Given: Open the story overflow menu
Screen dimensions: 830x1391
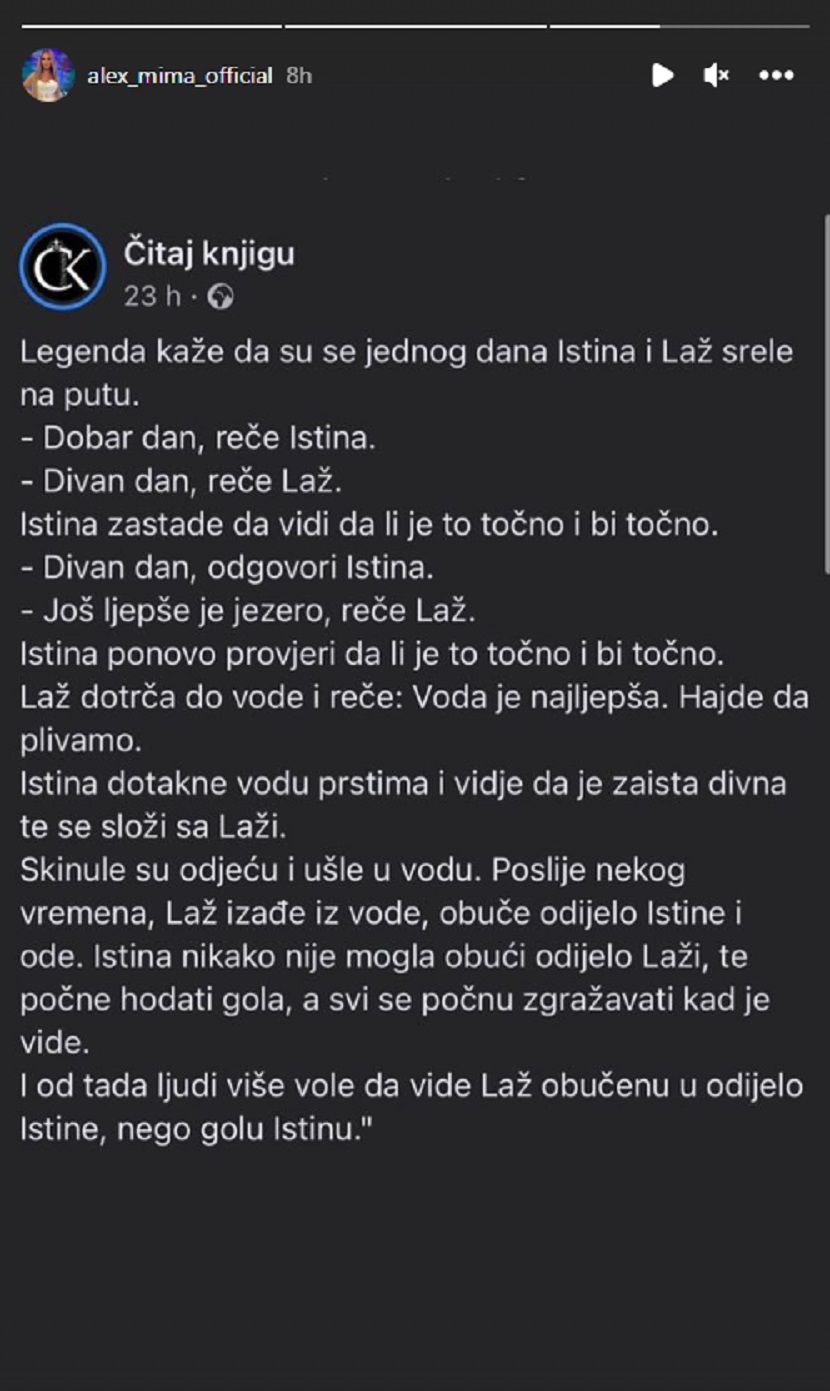Looking at the screenshot, I should (776, 75).
